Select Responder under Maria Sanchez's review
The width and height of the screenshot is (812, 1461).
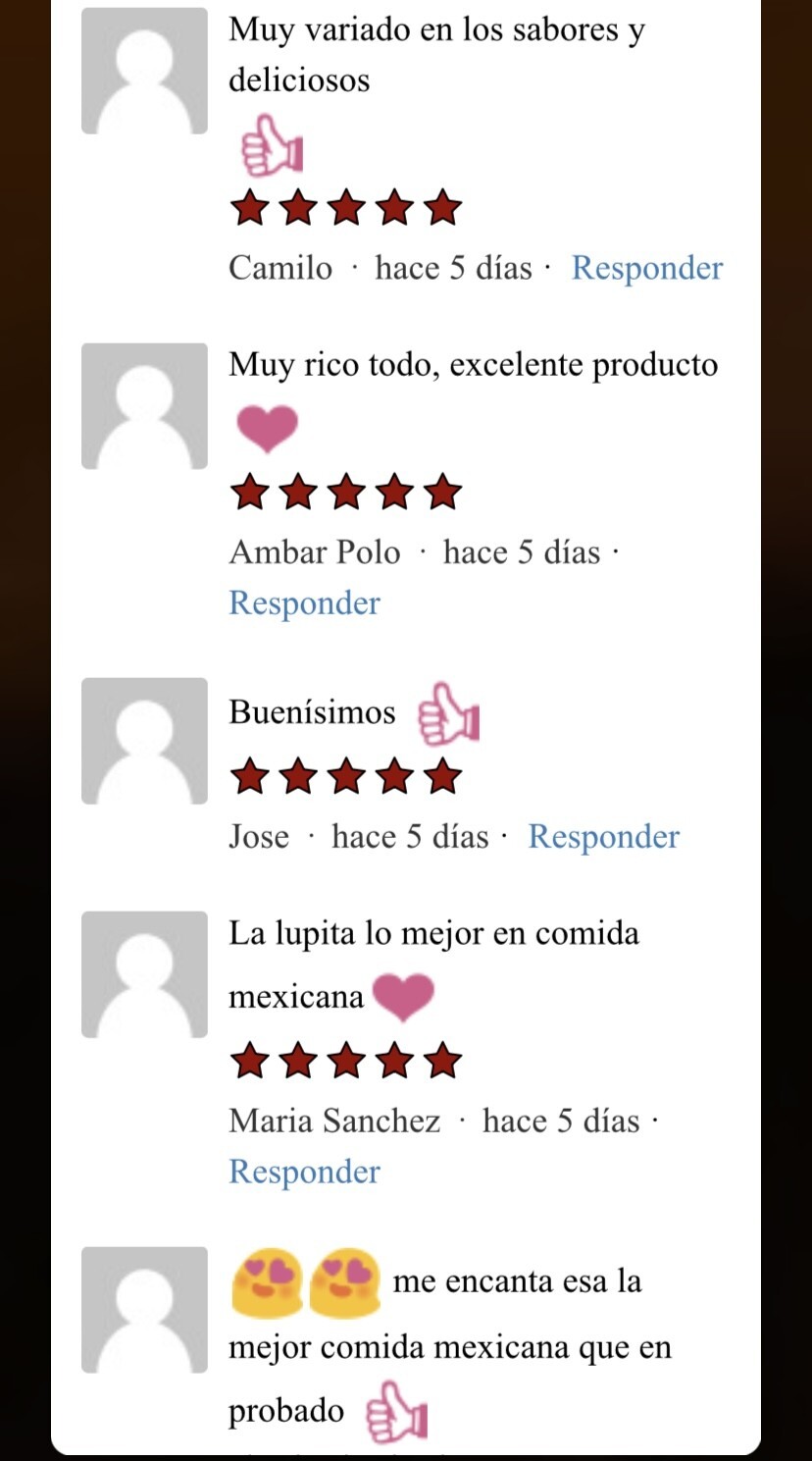coord(304,1172)
